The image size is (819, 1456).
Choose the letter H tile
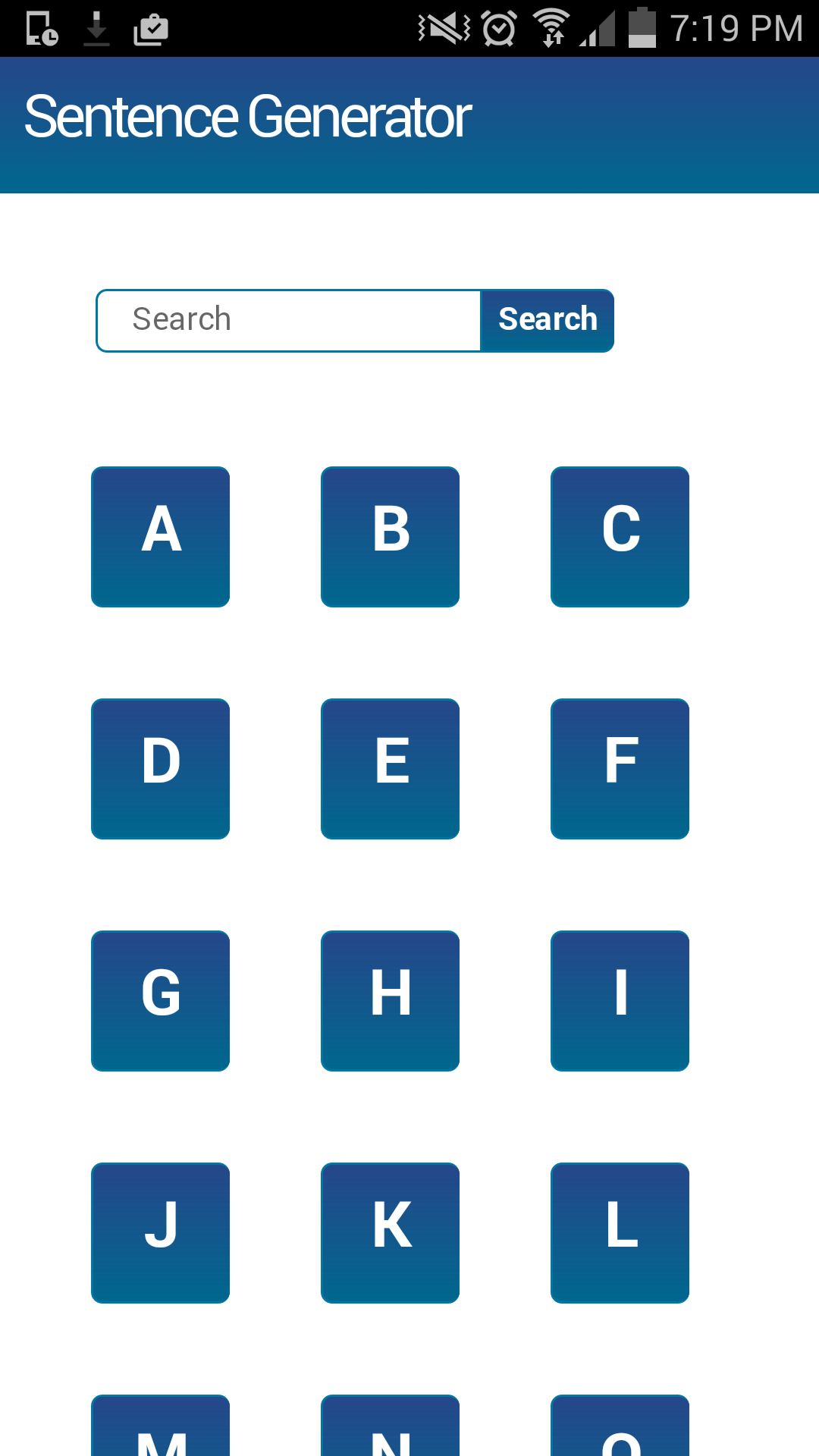pyautogui.click(x=390, y=1000)
